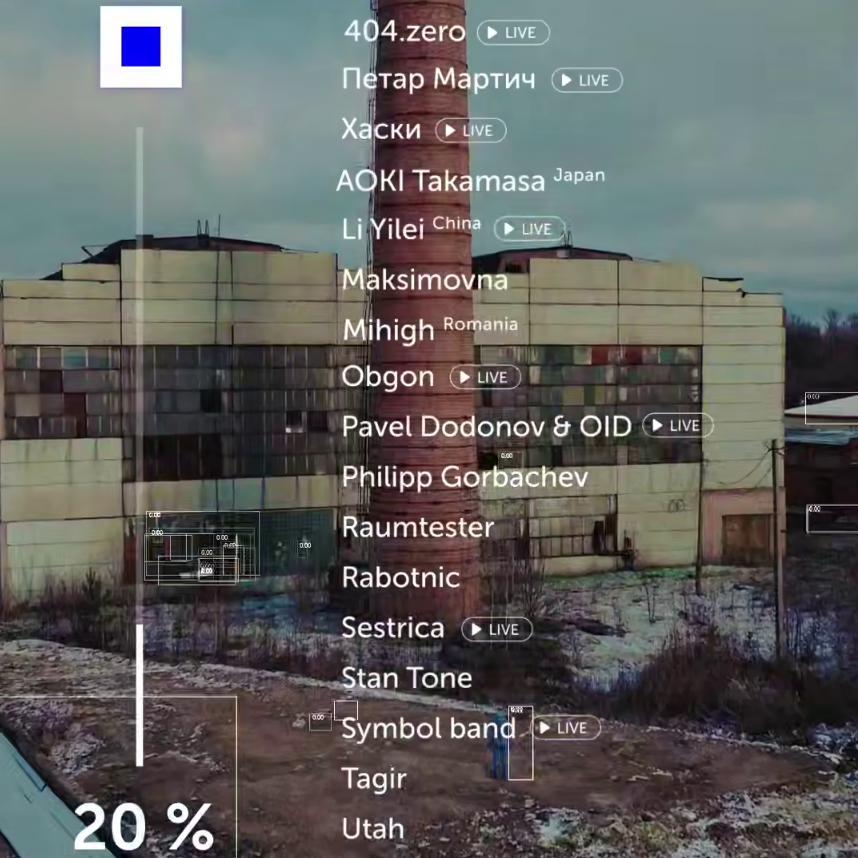Play Pavel Dodonov & OID LIVE
858x858 pixels.
click(x=677, y=426)
